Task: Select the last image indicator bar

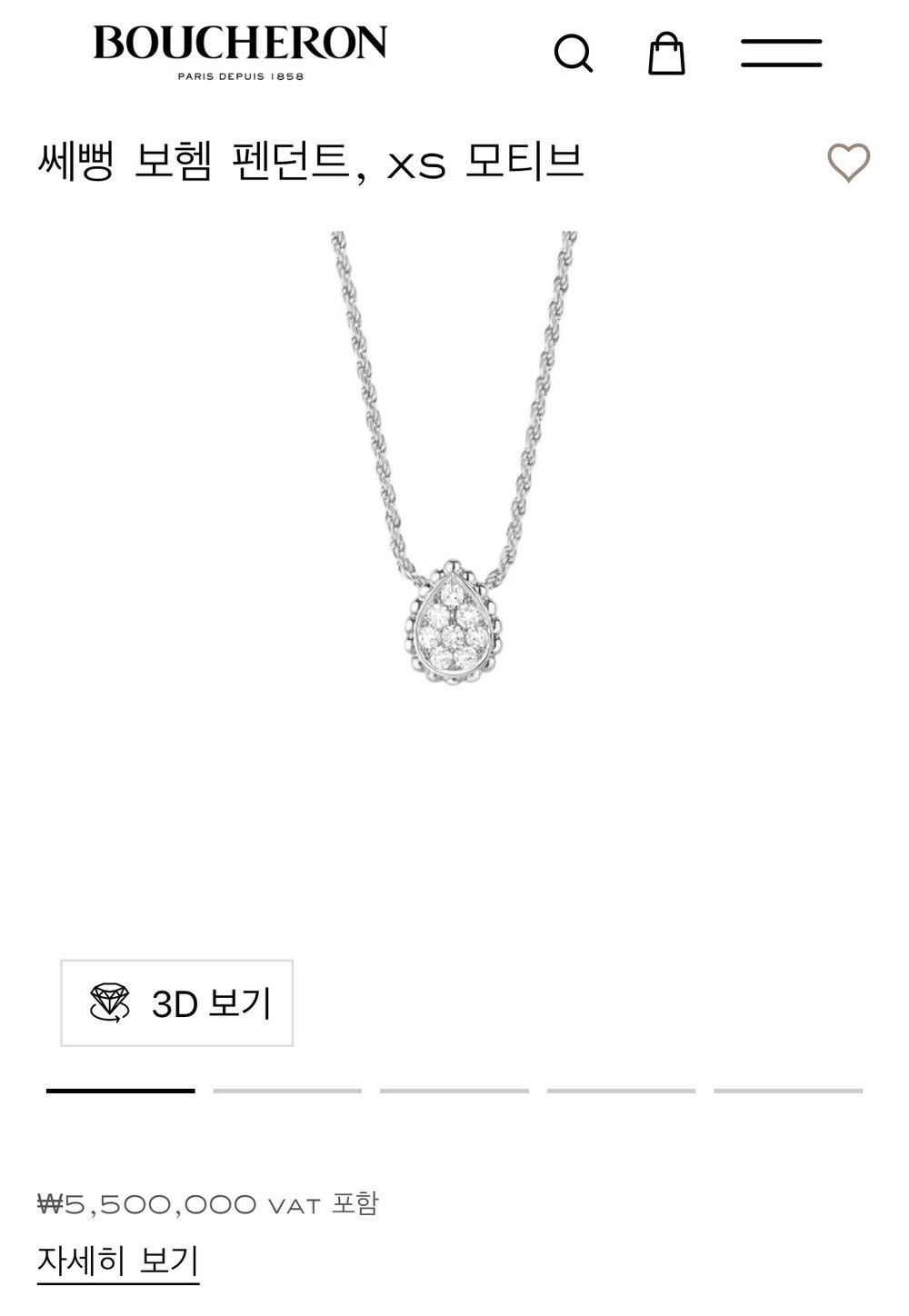Action: point(788,1091)
